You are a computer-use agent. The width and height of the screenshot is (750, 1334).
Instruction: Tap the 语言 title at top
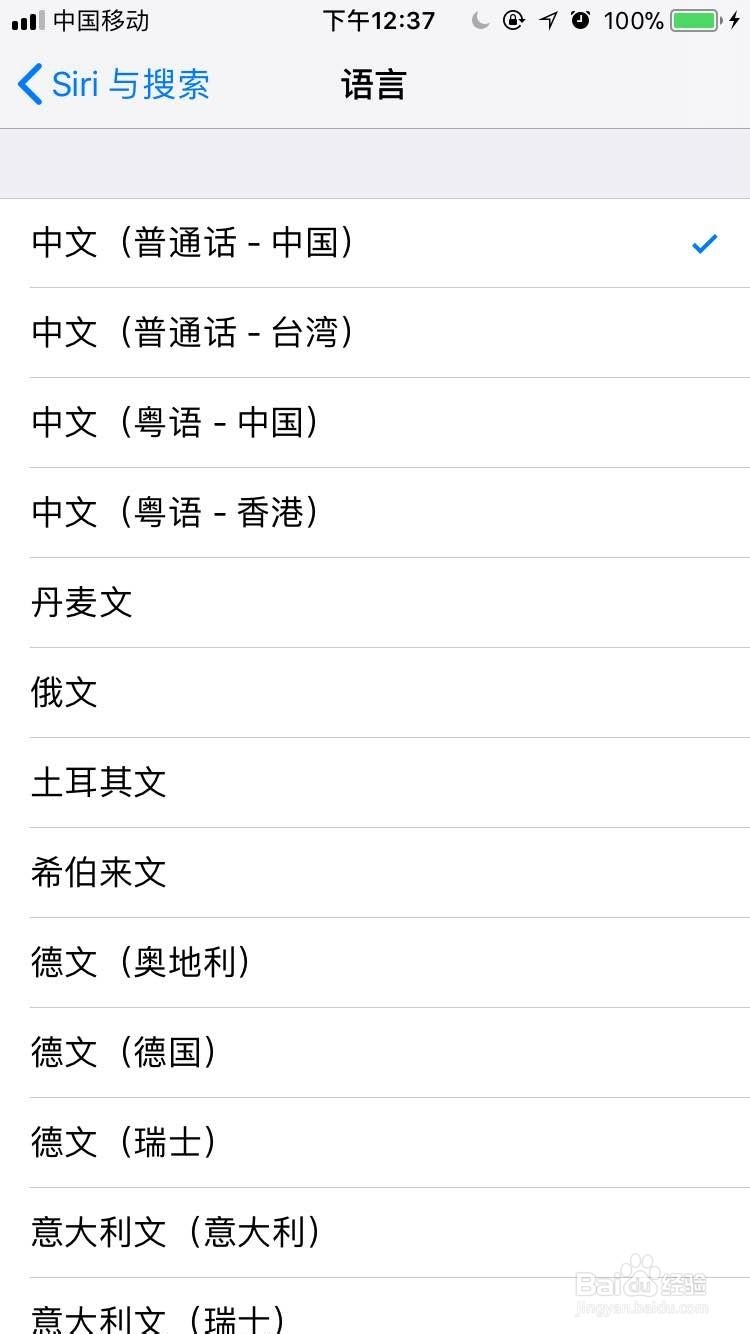tap(374, 85)
